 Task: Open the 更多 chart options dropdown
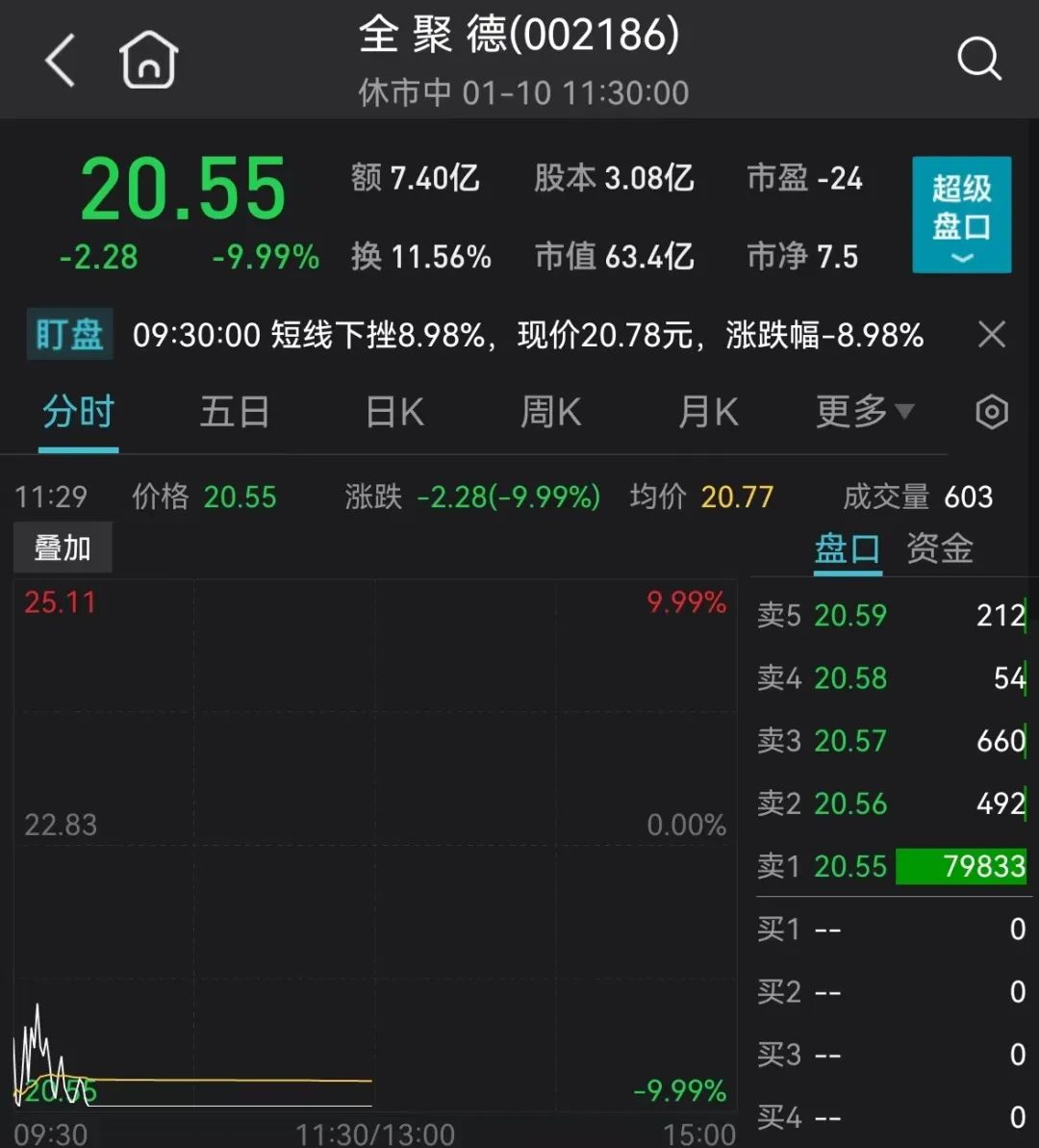864,413
